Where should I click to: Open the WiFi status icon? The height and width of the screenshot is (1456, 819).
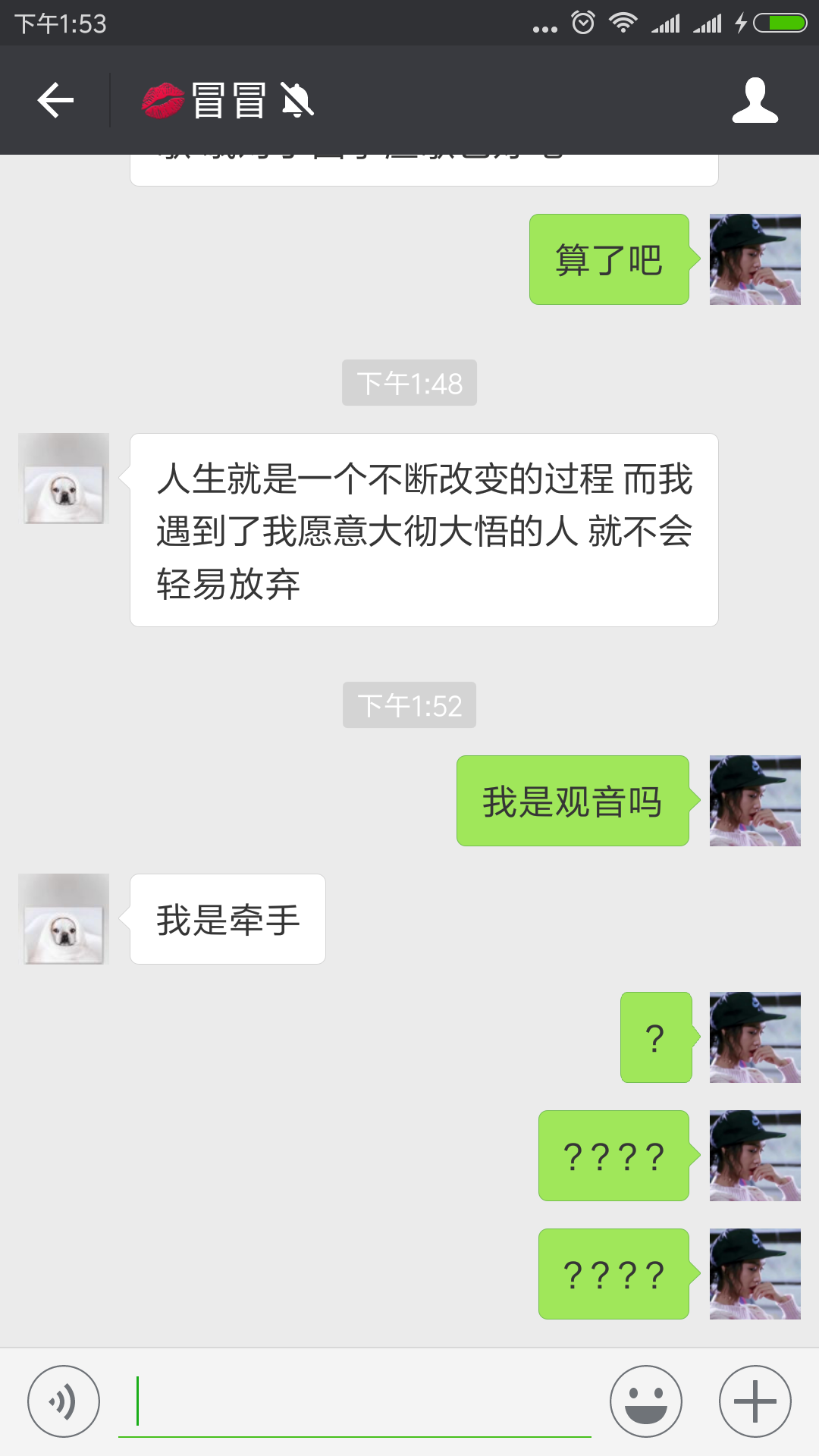pos(622,23)
